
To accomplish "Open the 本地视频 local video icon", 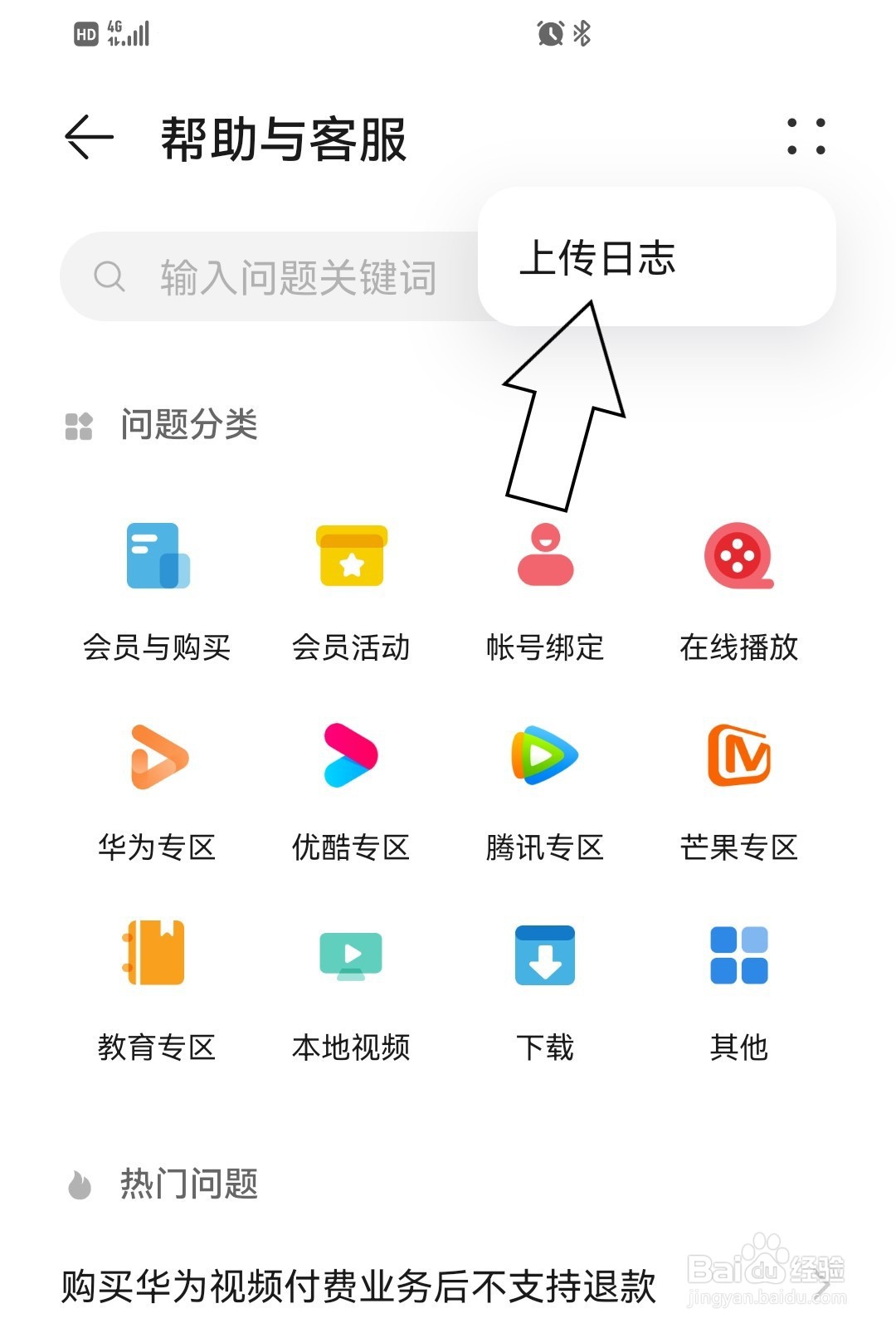I will 351,956.
